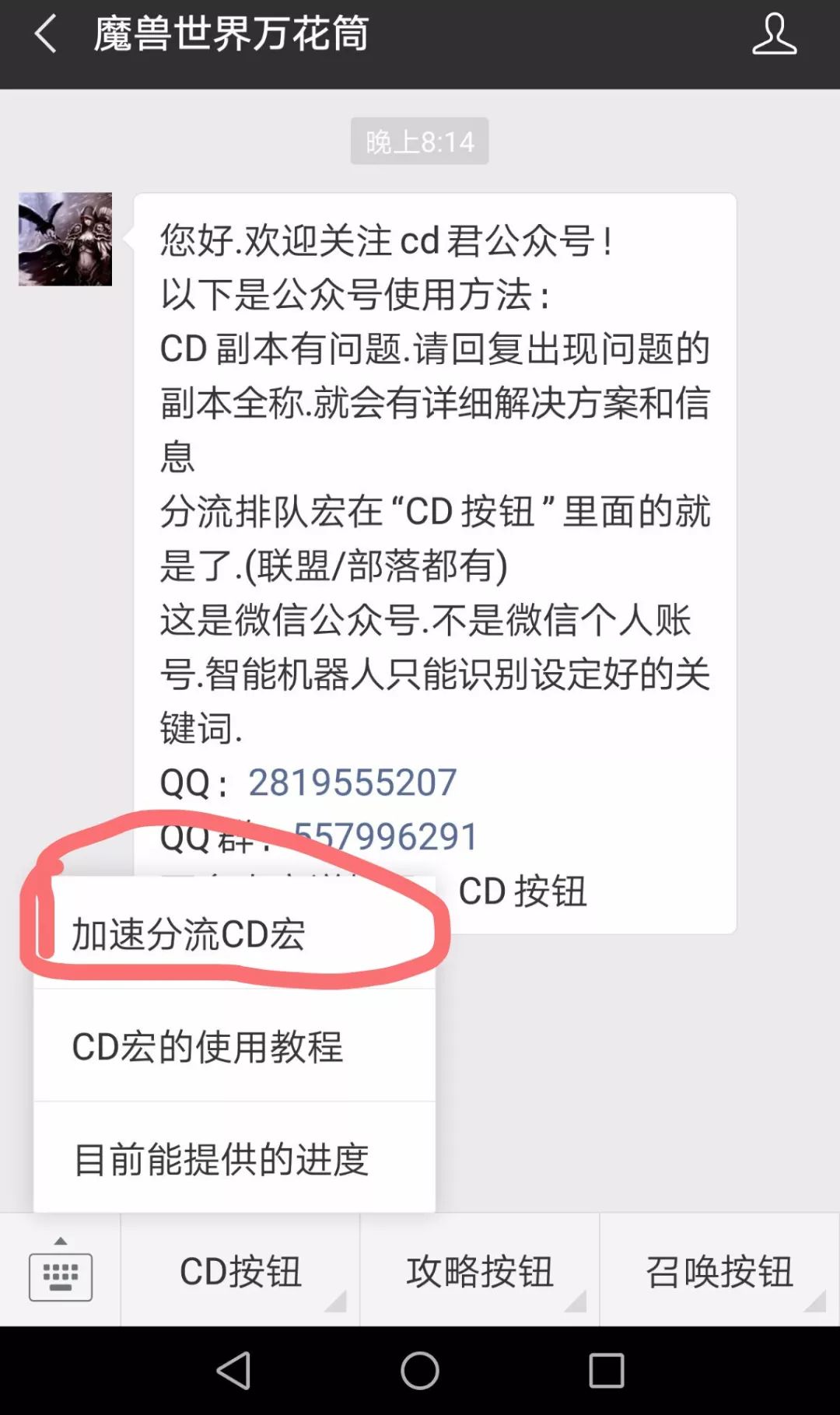Select 目前能提供的进度 menu option

tap(222, 1159)
